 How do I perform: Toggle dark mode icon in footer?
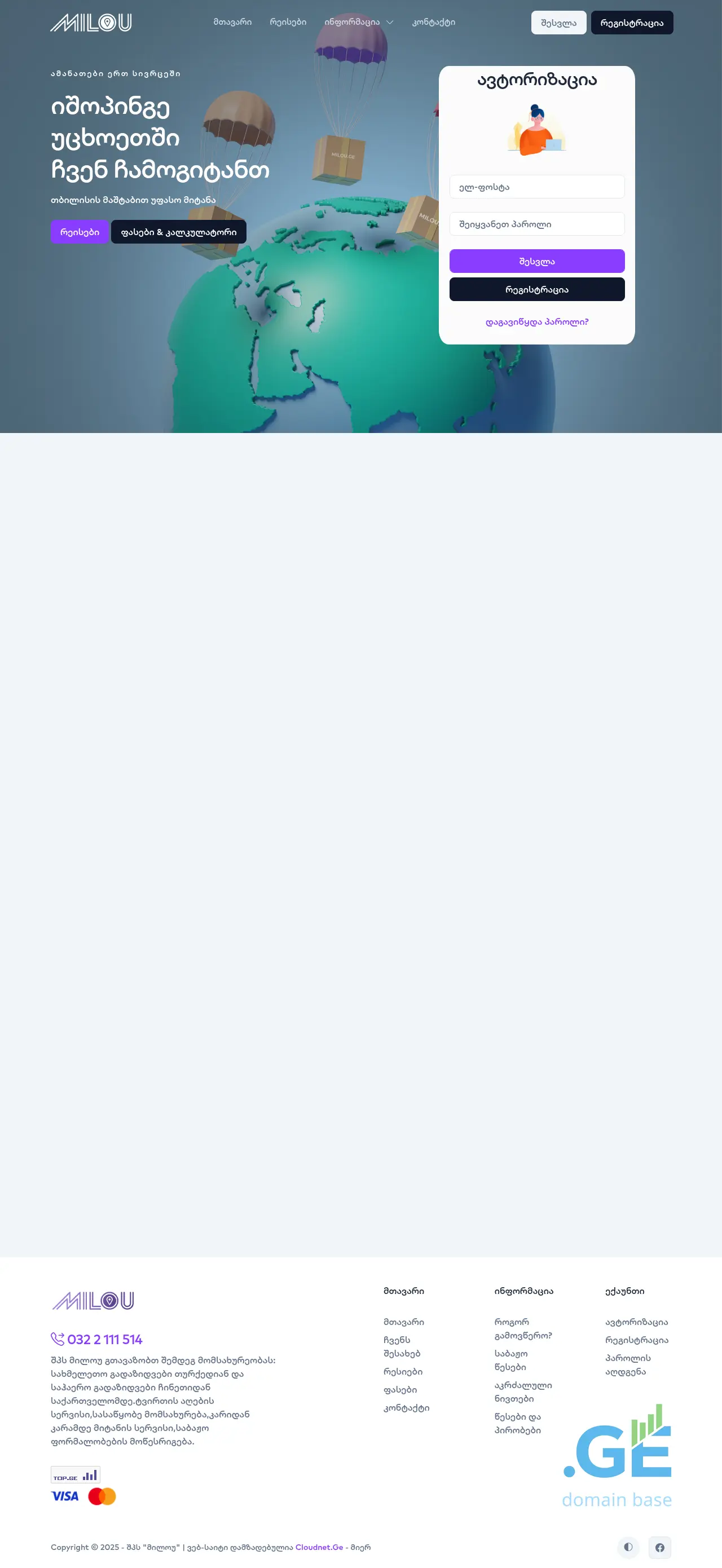tap(628, 1547)
